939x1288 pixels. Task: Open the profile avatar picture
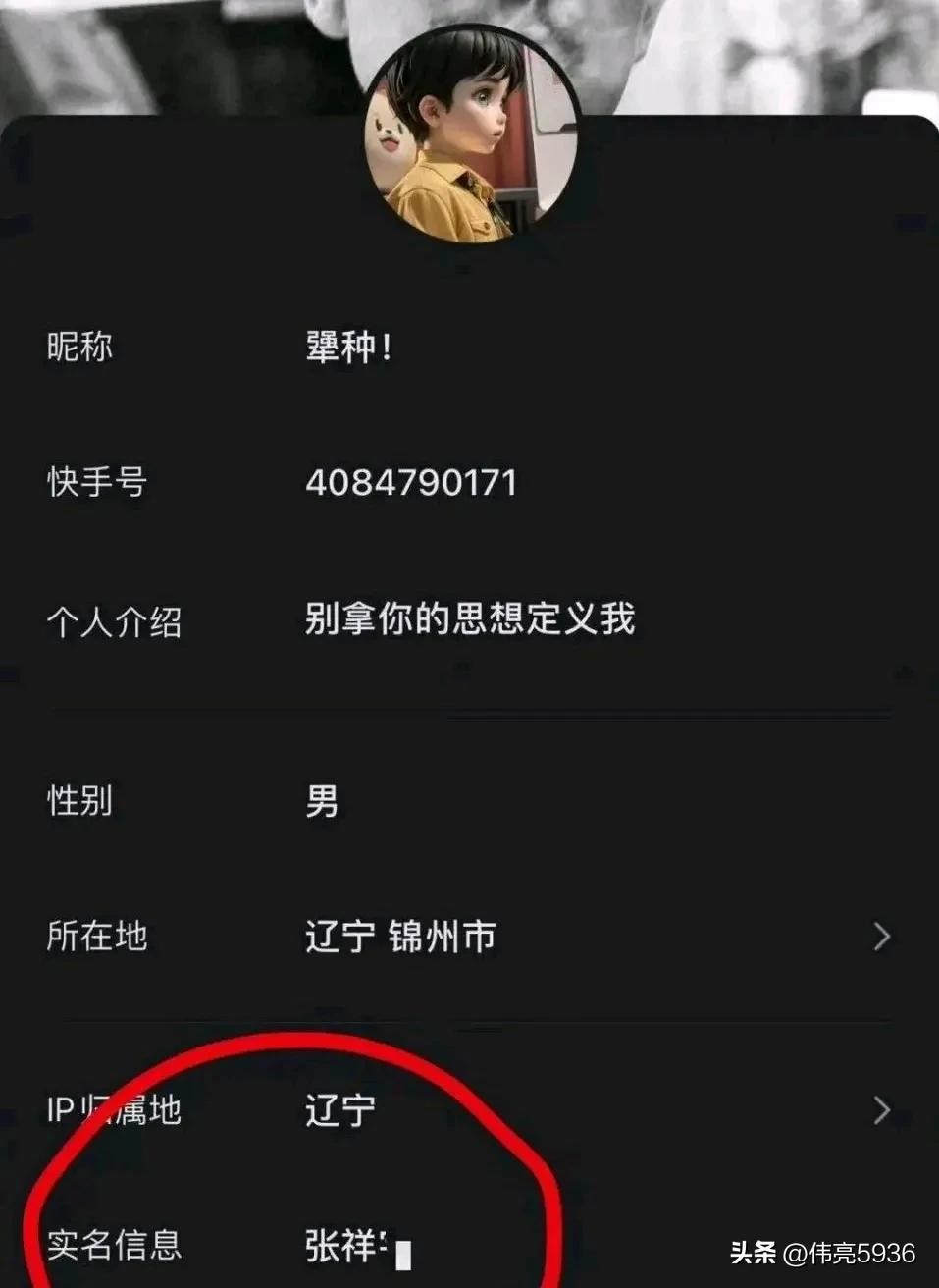pos(470,134)
